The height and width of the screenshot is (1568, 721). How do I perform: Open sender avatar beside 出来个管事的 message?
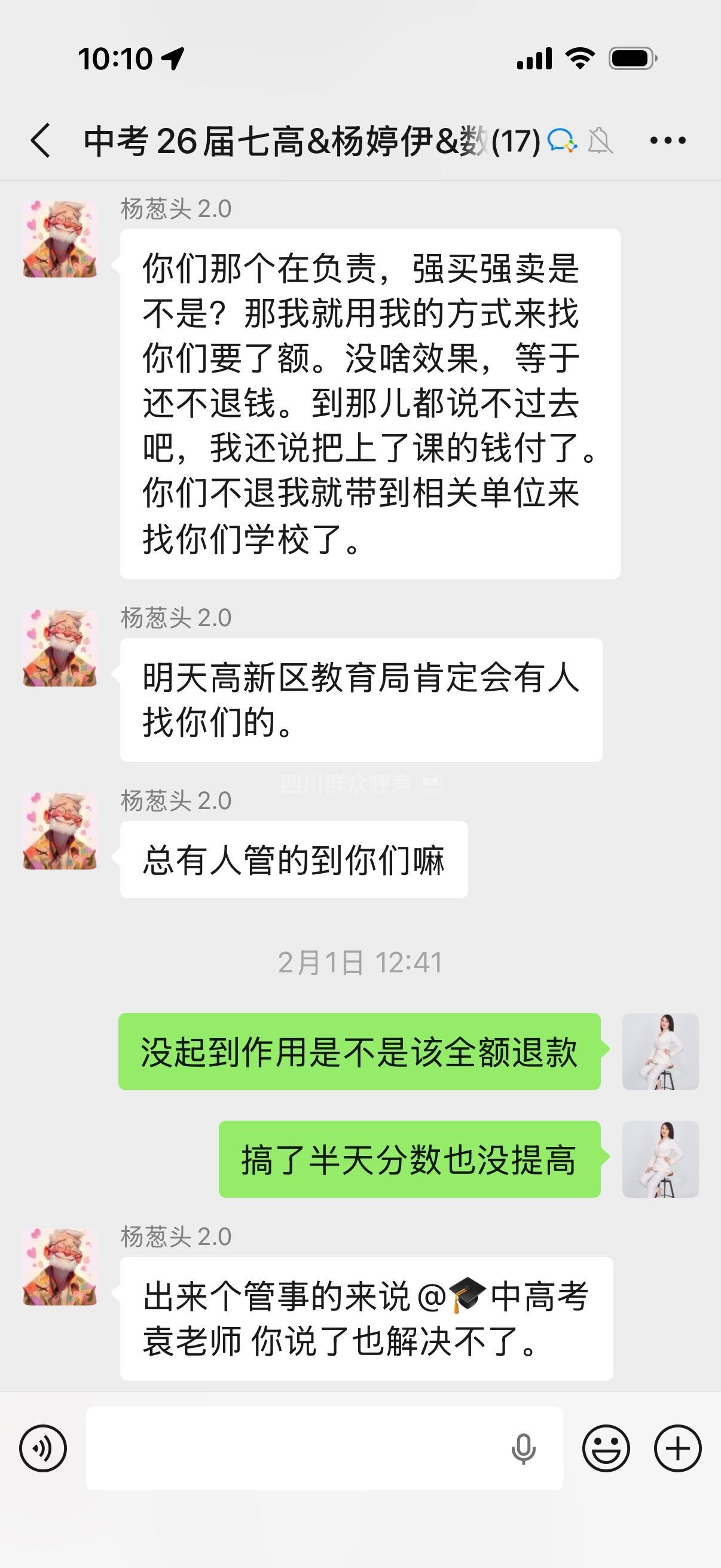point(60,1266)
